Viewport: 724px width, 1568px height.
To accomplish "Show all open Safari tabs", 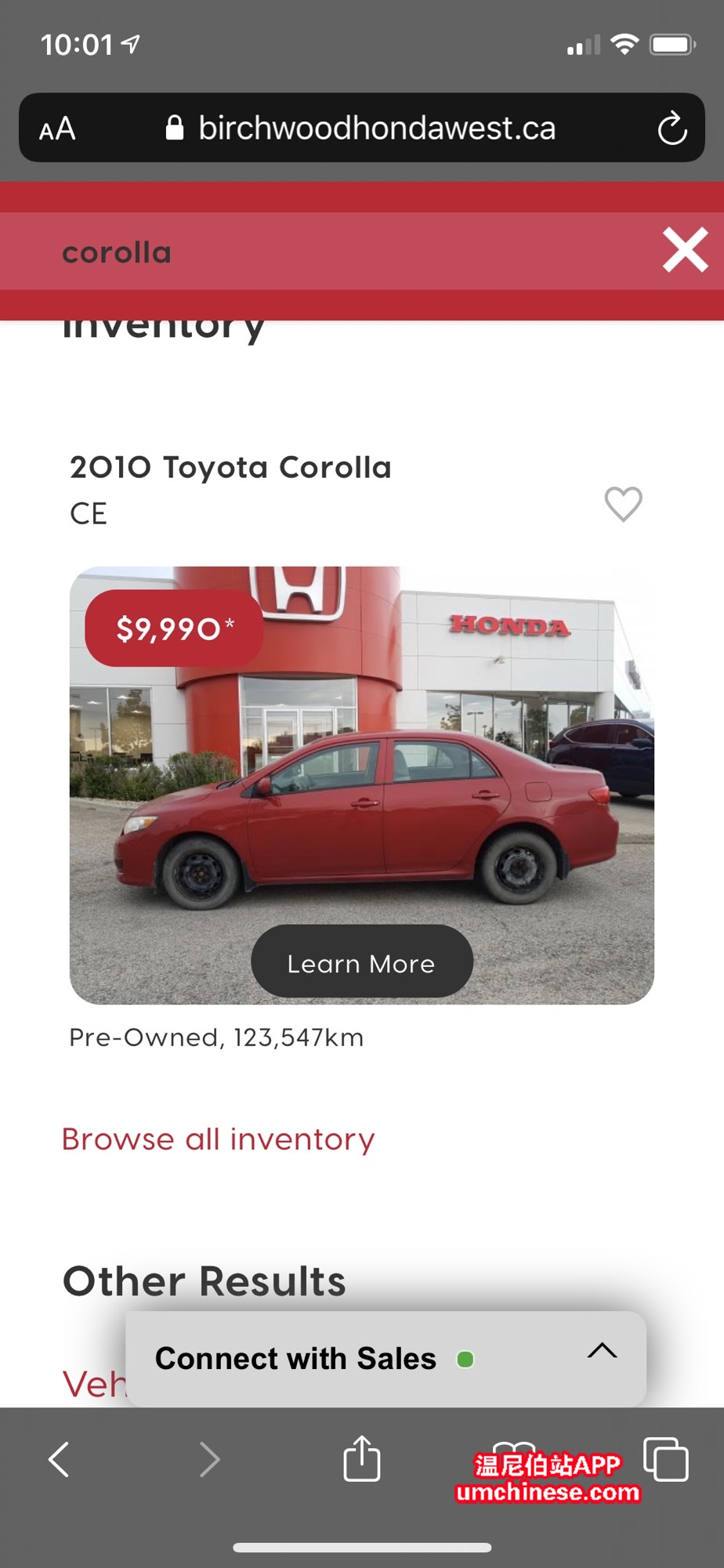I will 666,1459.
